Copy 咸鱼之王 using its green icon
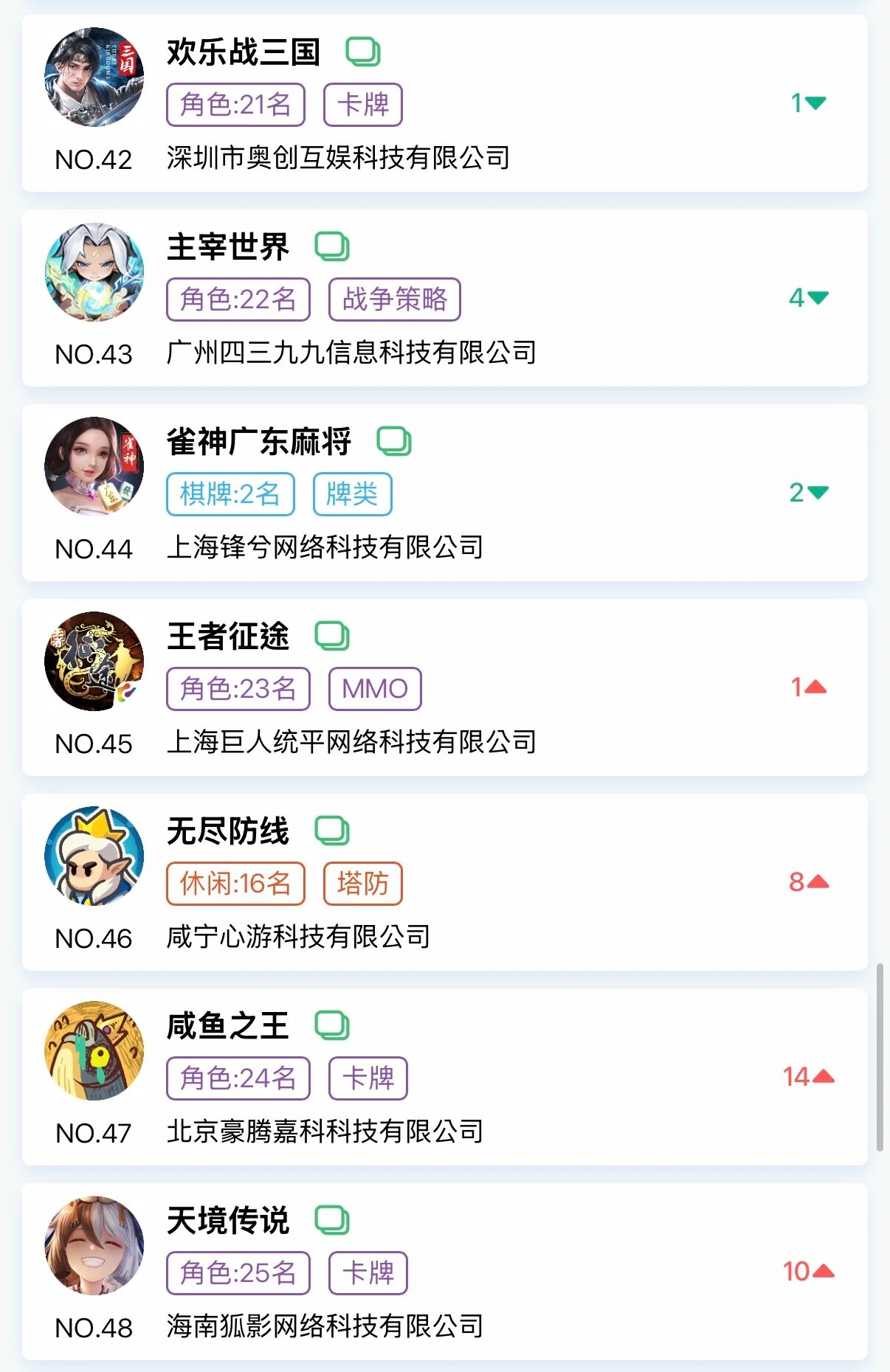The height and width of the screenshot is (1372, 890). pyautogui.click(x=332, y=1026)
